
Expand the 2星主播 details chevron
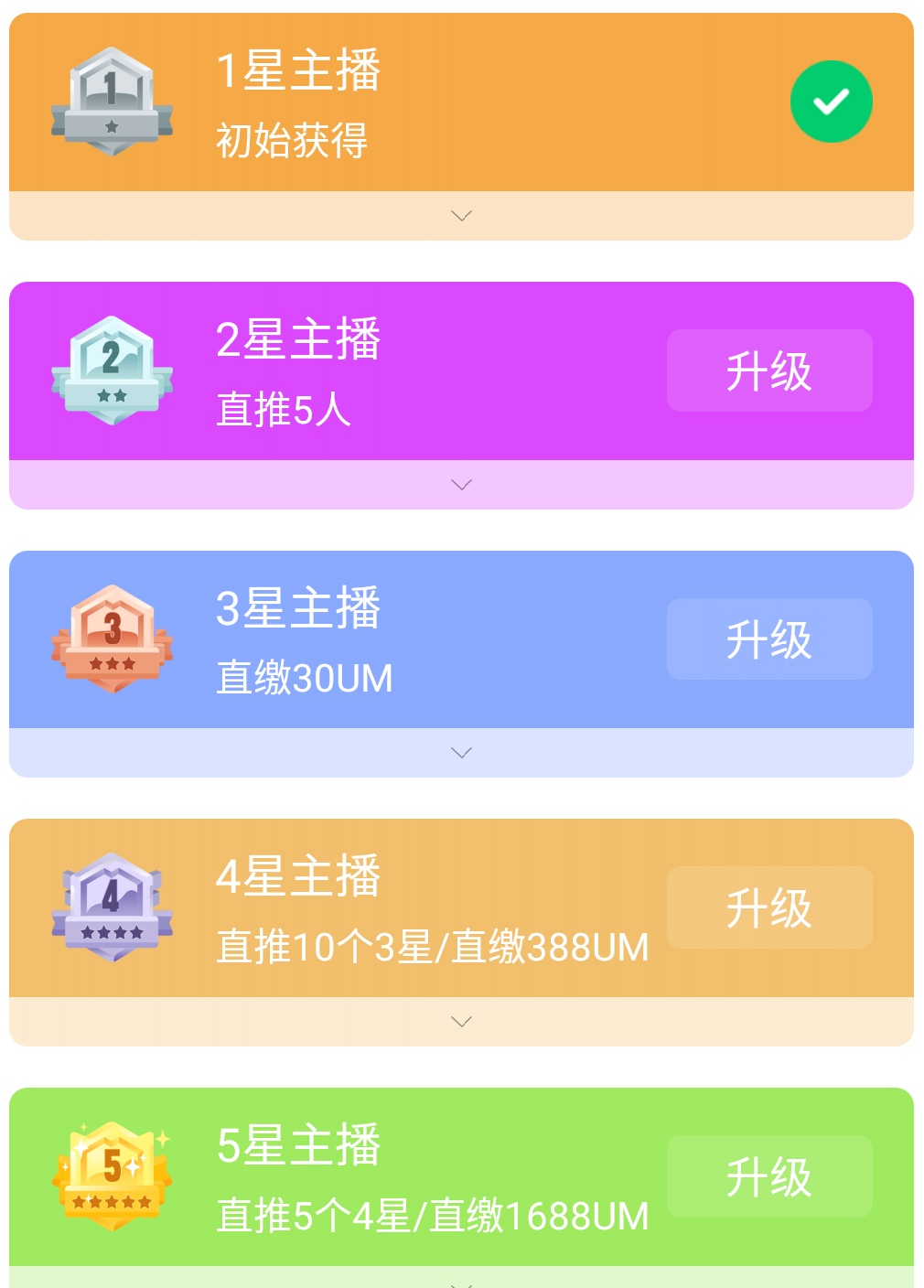[461, 485]
